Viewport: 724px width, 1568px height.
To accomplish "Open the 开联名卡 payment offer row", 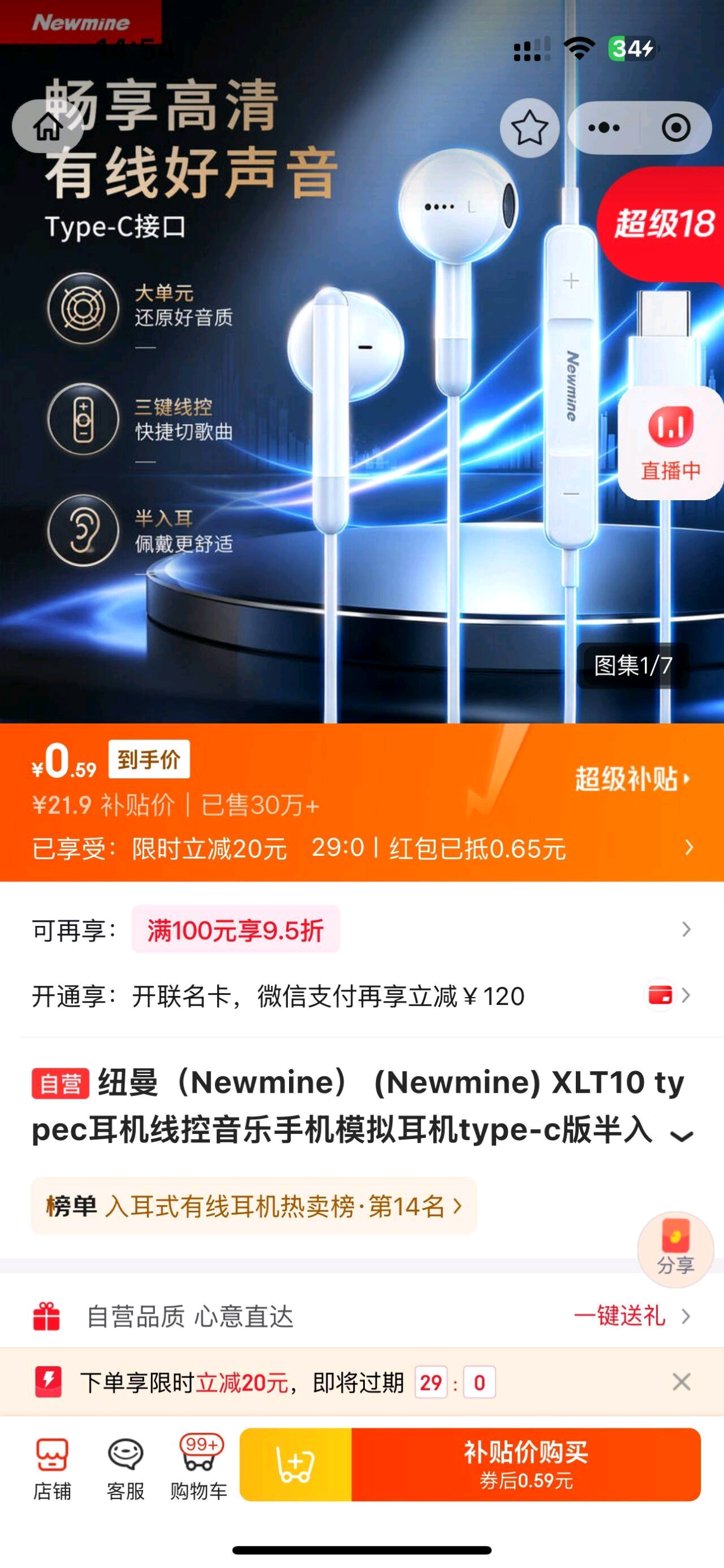I will 361,997.
